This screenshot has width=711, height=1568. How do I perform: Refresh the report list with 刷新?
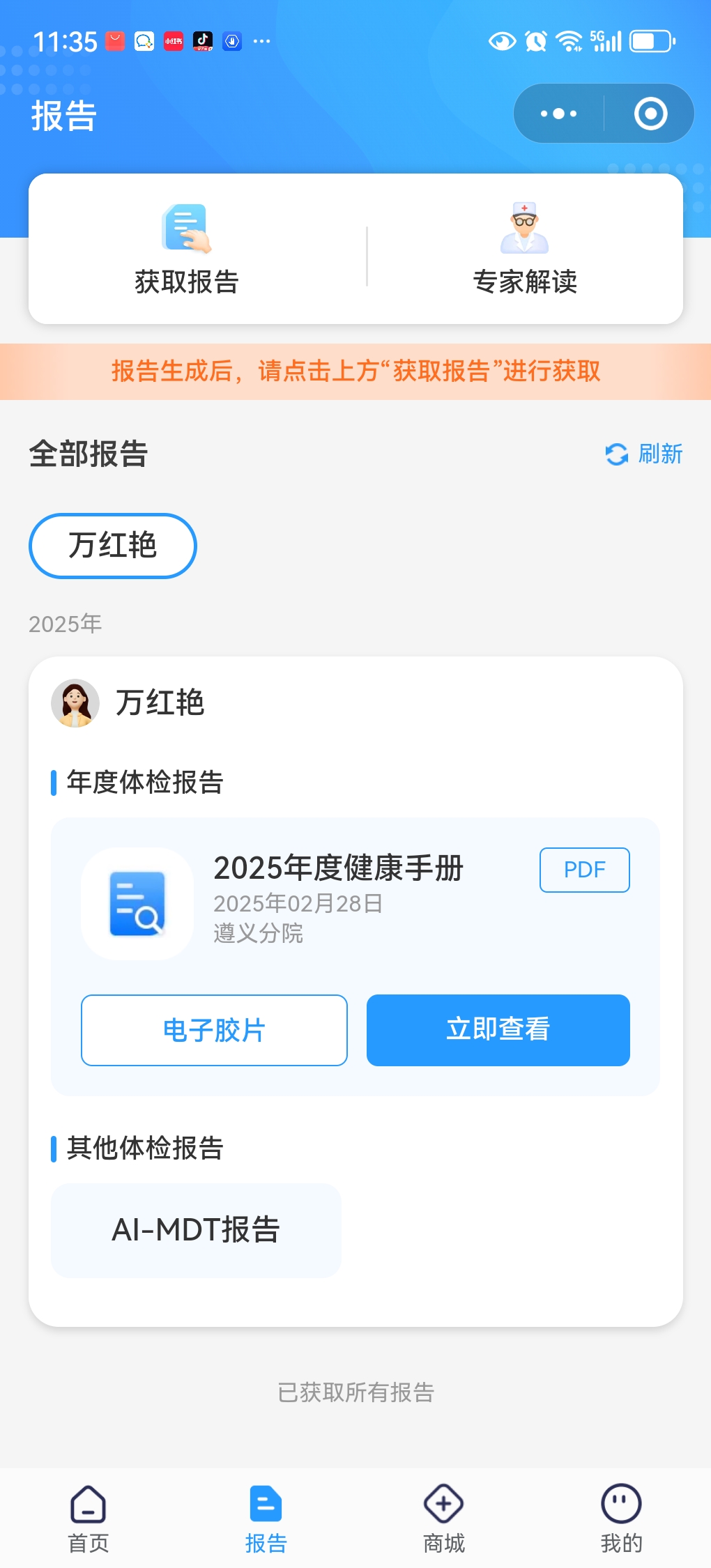(644, 454)
